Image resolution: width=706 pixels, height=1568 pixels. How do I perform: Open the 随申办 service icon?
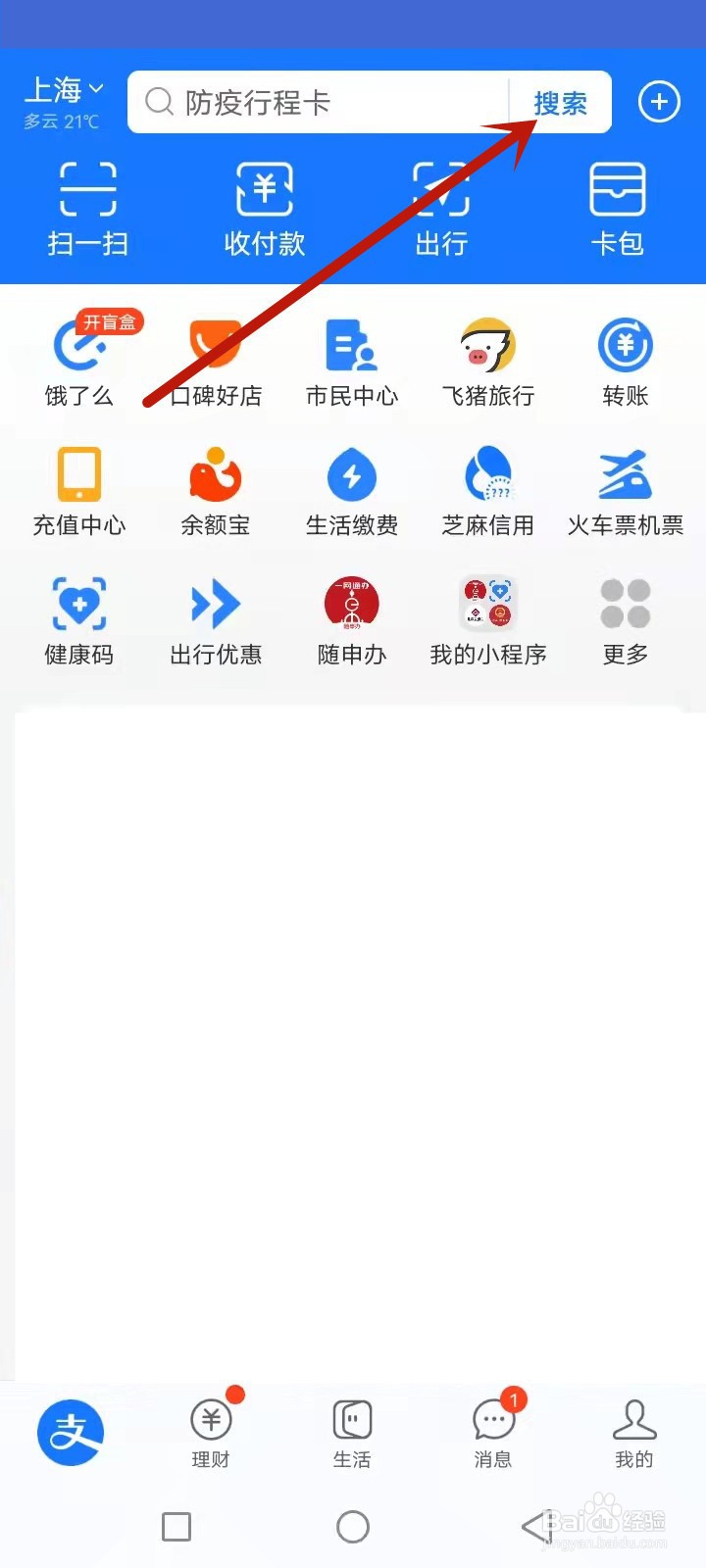point(351,619)
